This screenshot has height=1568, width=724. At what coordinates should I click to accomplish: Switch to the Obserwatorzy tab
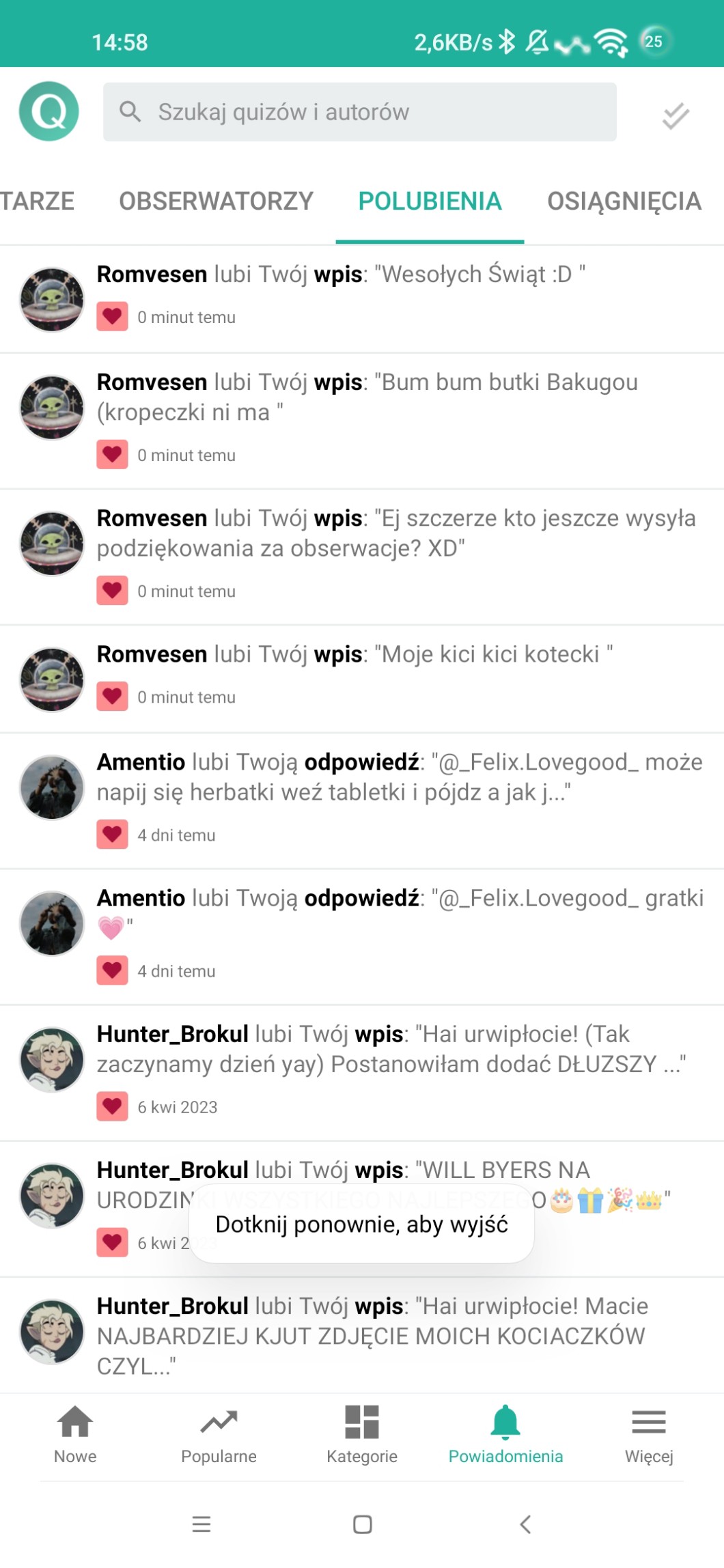[216, 201]
